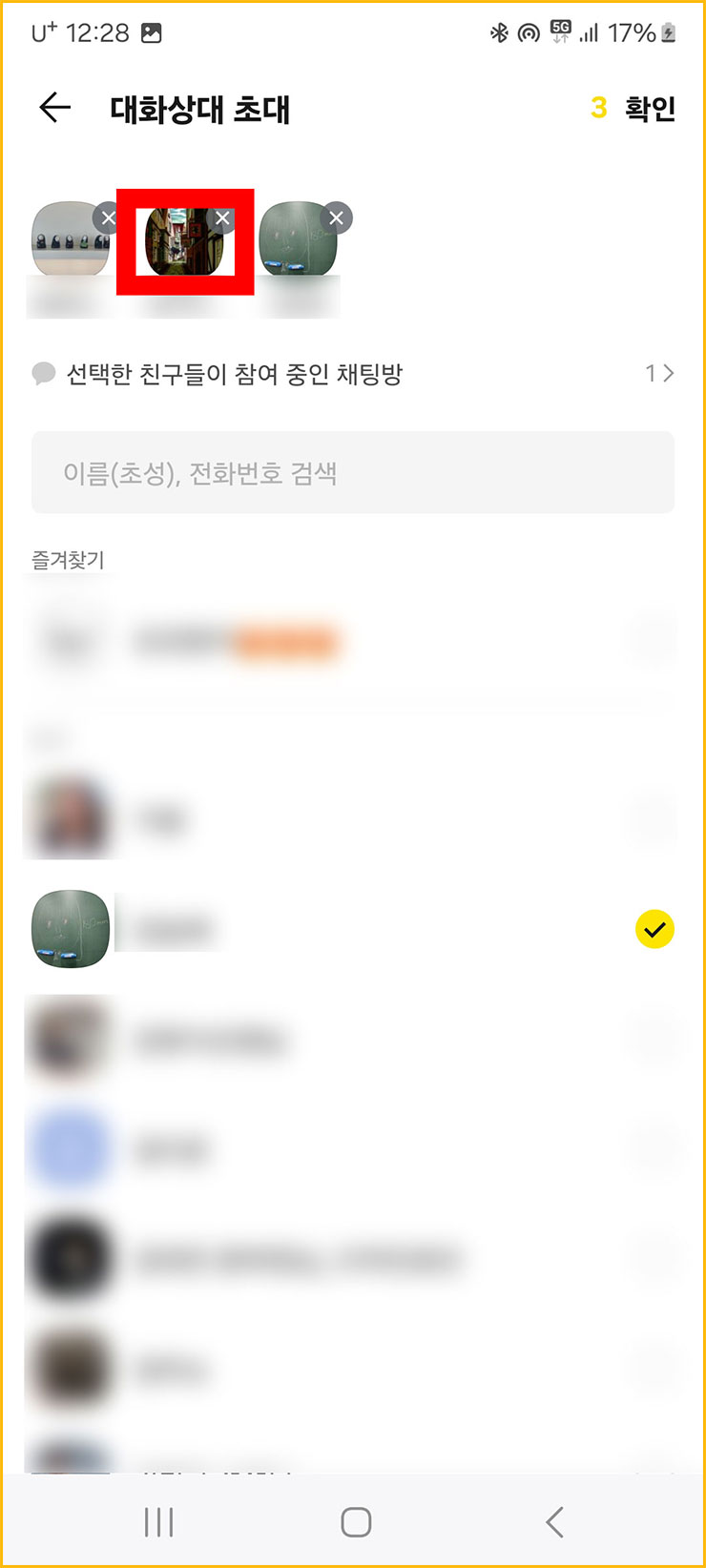
Task: Tap the back arrow to exit invite screen
Action: coord(54,108)
